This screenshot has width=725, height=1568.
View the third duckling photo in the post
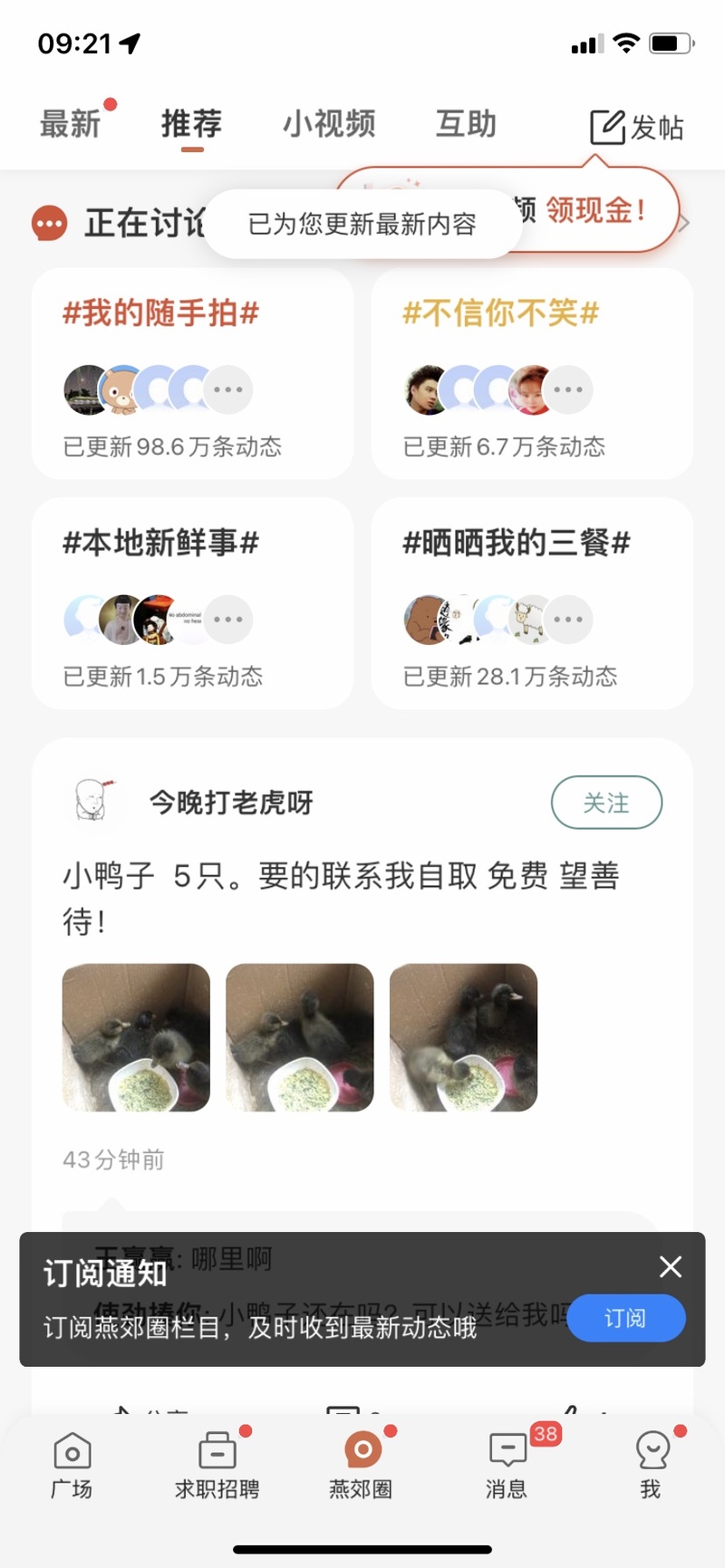coord(463,1037)
